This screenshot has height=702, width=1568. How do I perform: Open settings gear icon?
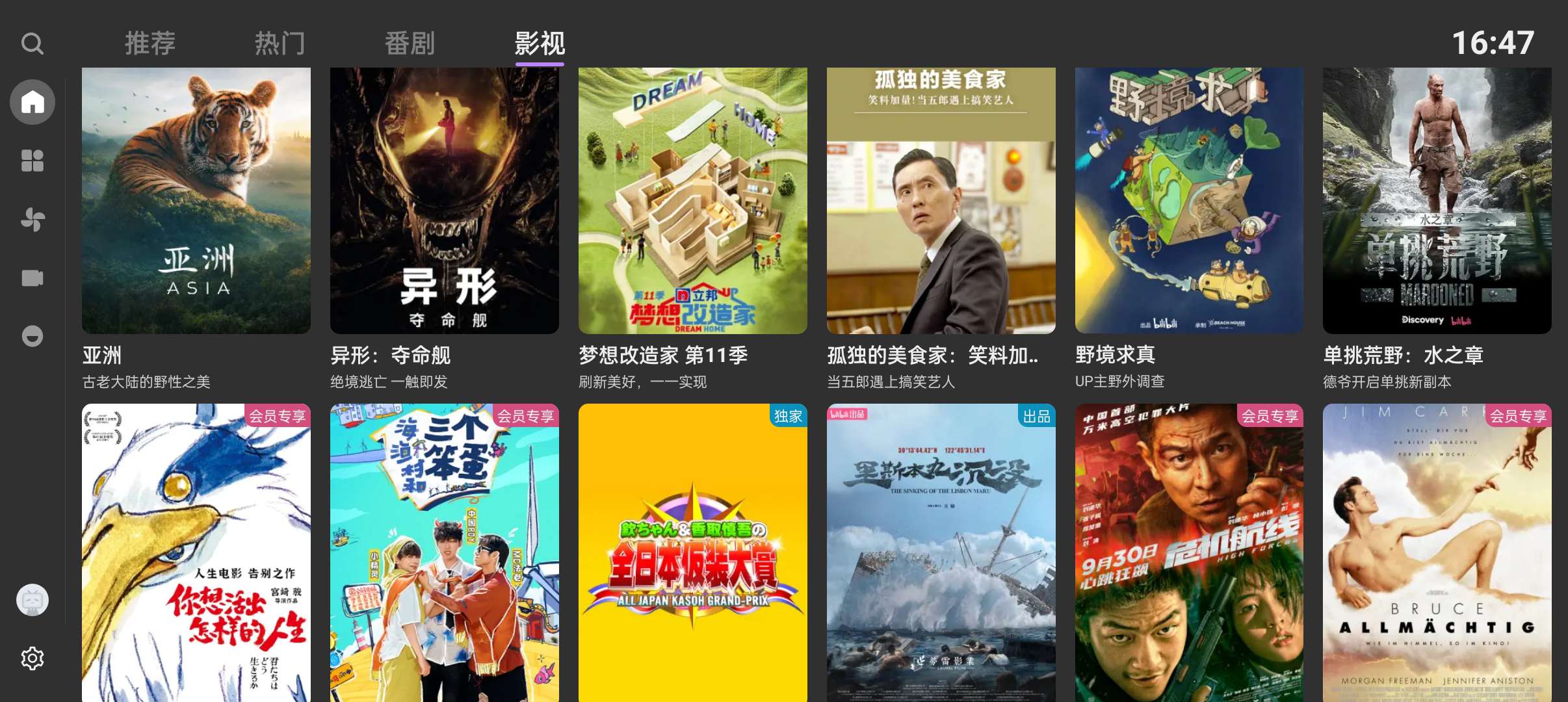pos(32,658)
